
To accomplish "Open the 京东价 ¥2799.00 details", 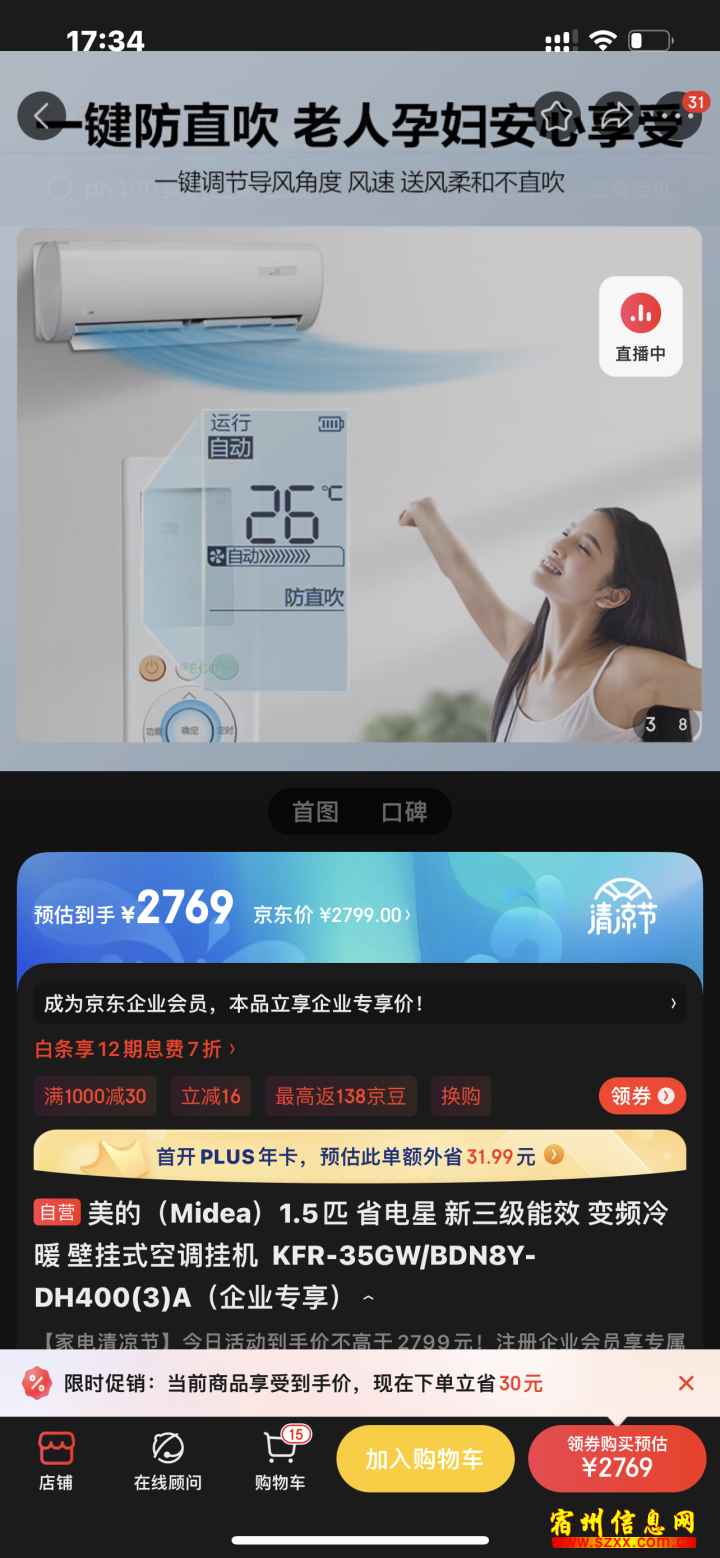I will (x=332, y=915).
